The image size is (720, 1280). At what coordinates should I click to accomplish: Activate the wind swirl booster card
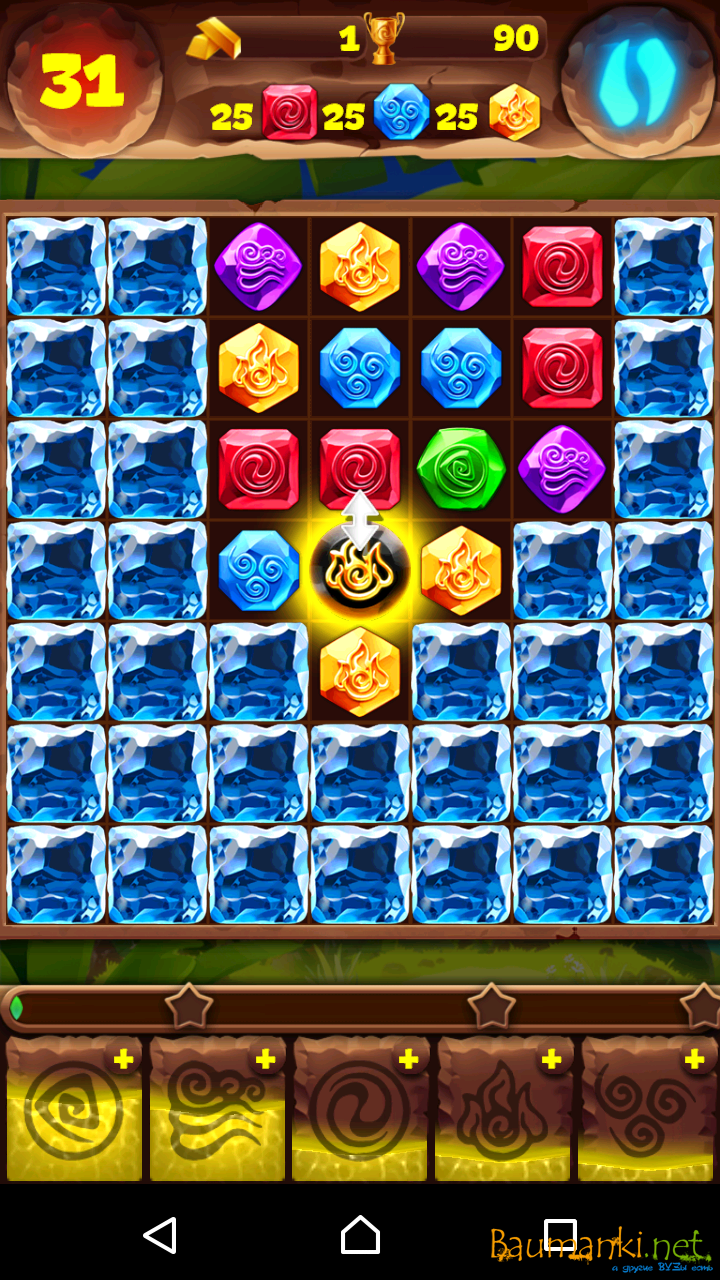[x=217, y=1110]
